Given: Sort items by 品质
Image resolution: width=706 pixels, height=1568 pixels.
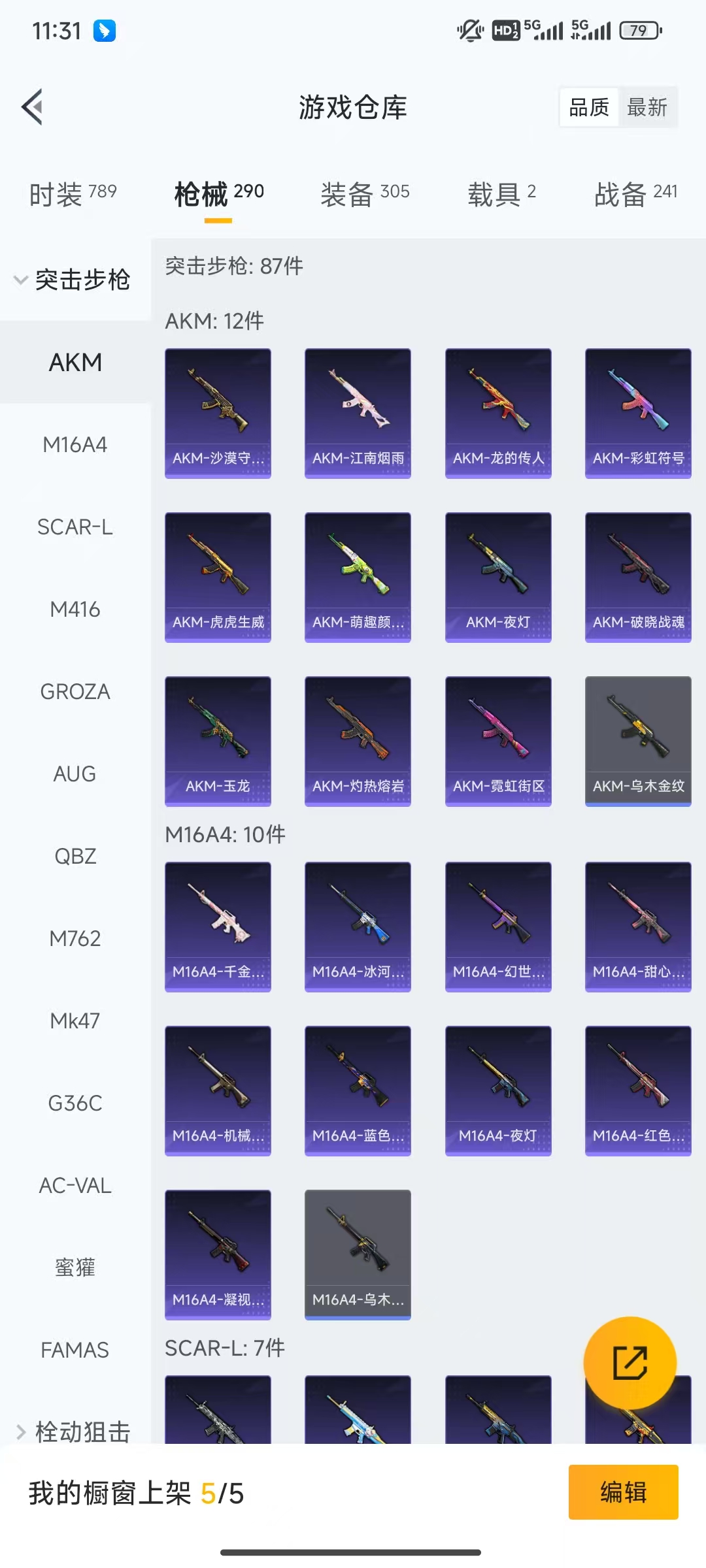Looking at the screenshot, I should pyautogui.click(x=589, y=107).
